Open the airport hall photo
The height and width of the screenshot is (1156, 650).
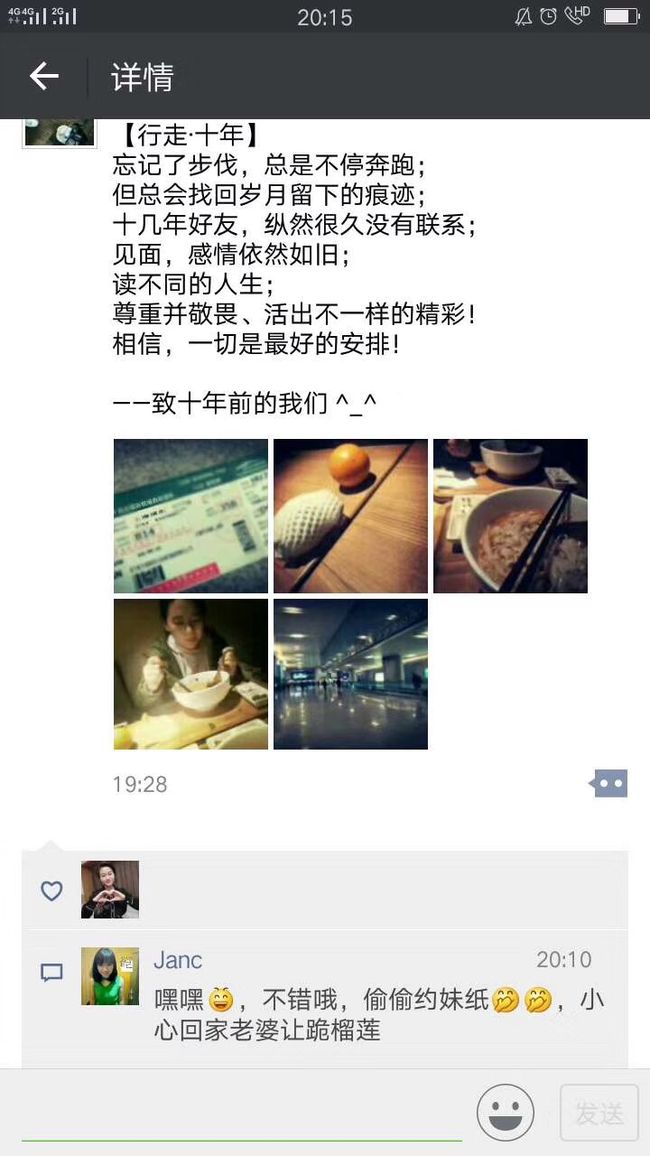(351, 674)
